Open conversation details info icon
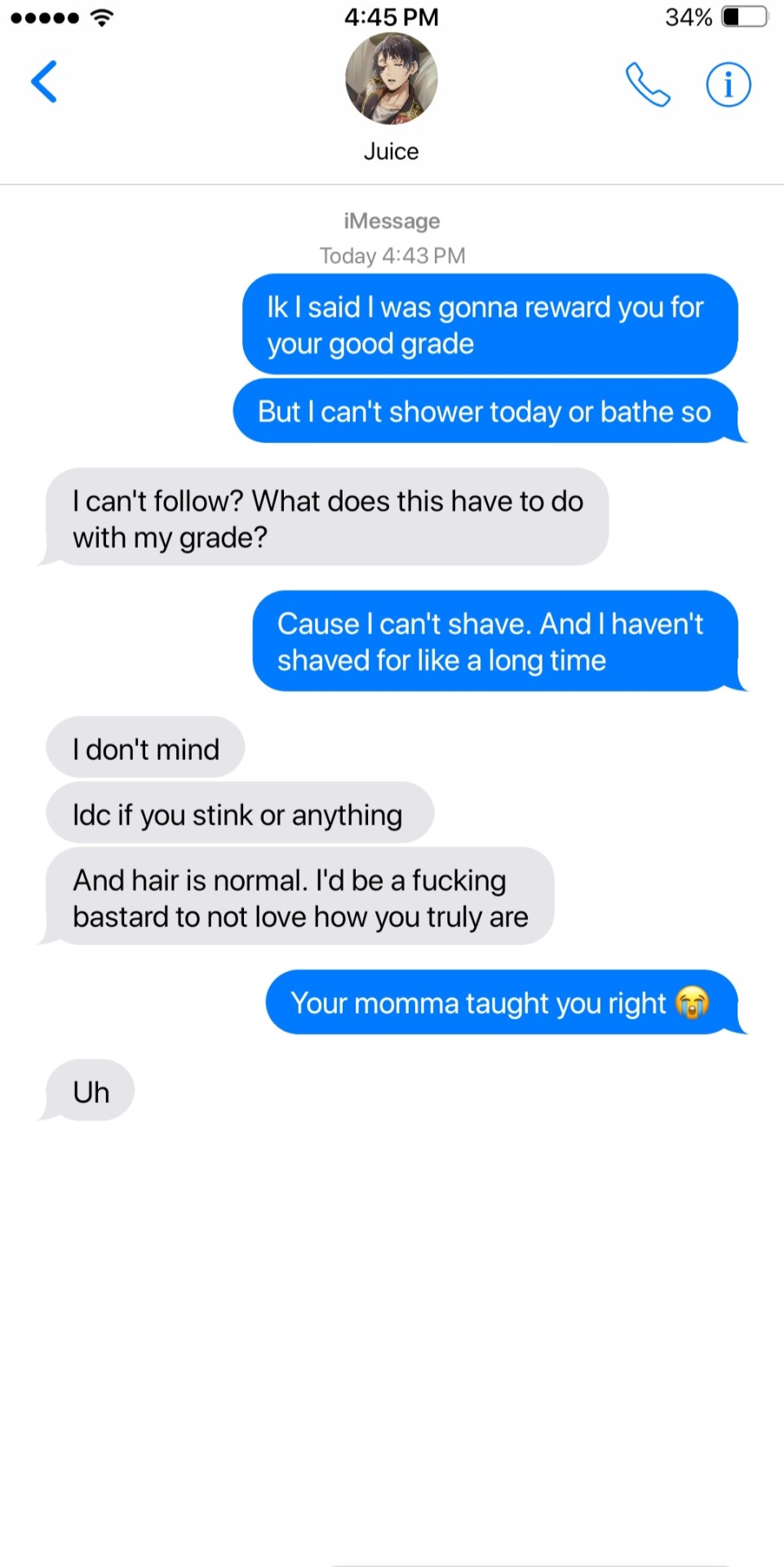The height and width of the screenshot is (1567, 784). coord(728,84)
